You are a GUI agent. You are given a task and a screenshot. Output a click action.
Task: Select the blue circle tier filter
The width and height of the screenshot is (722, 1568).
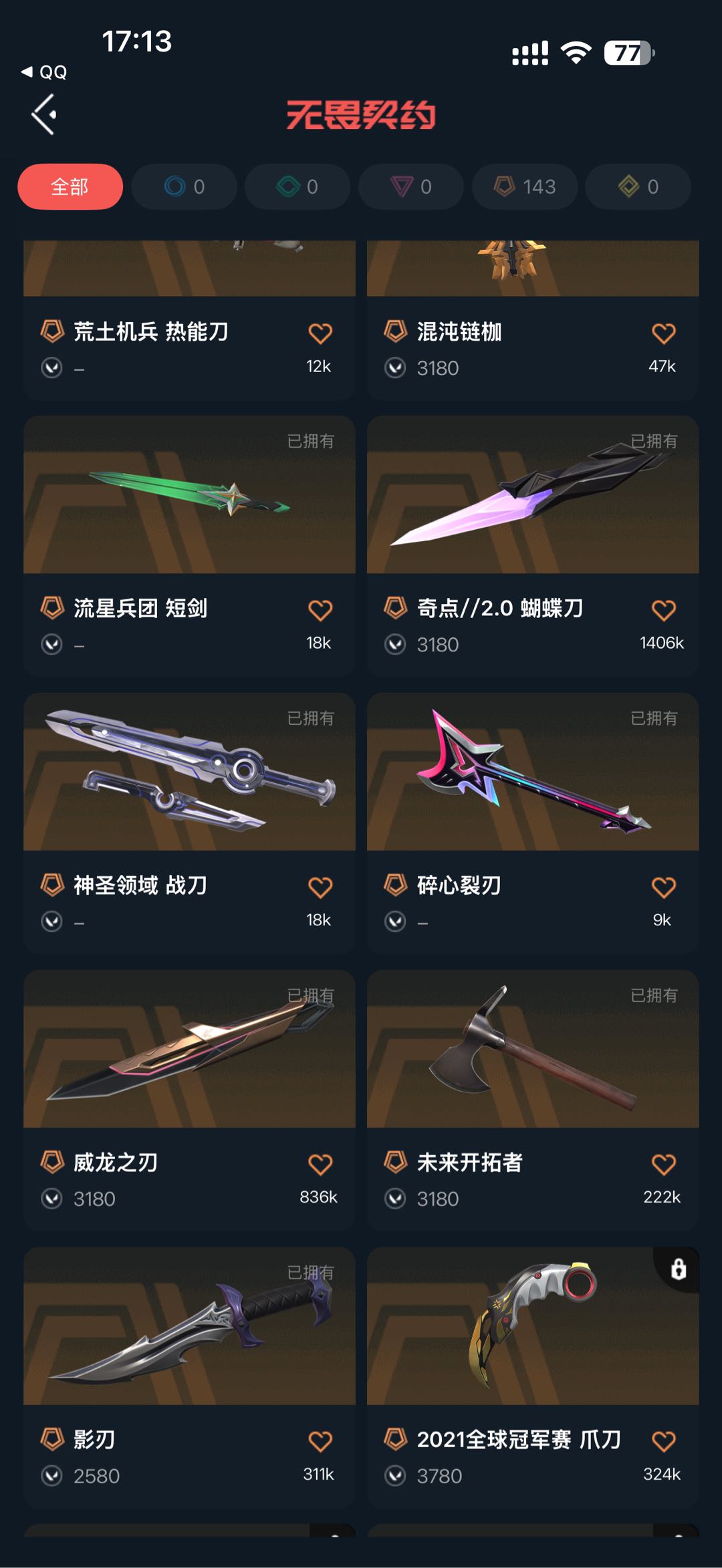(184, 186)
